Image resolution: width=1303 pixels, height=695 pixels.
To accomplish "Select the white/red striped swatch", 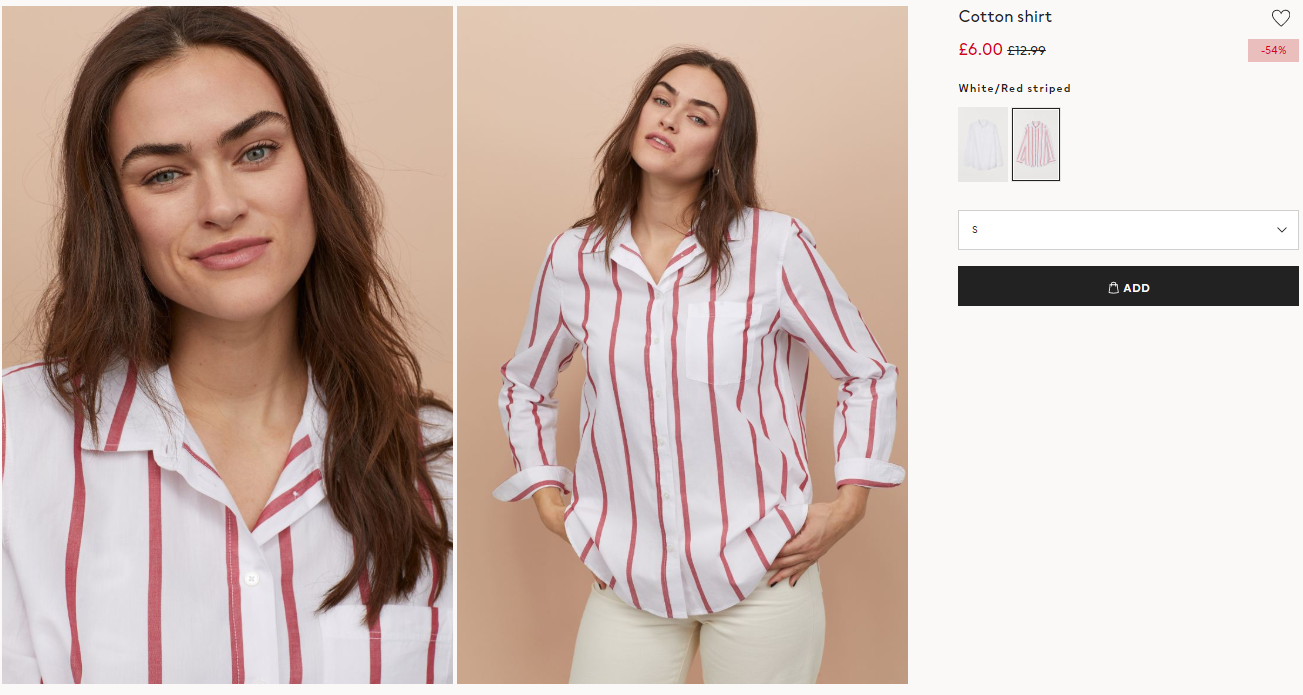I will click(1035, 145).
